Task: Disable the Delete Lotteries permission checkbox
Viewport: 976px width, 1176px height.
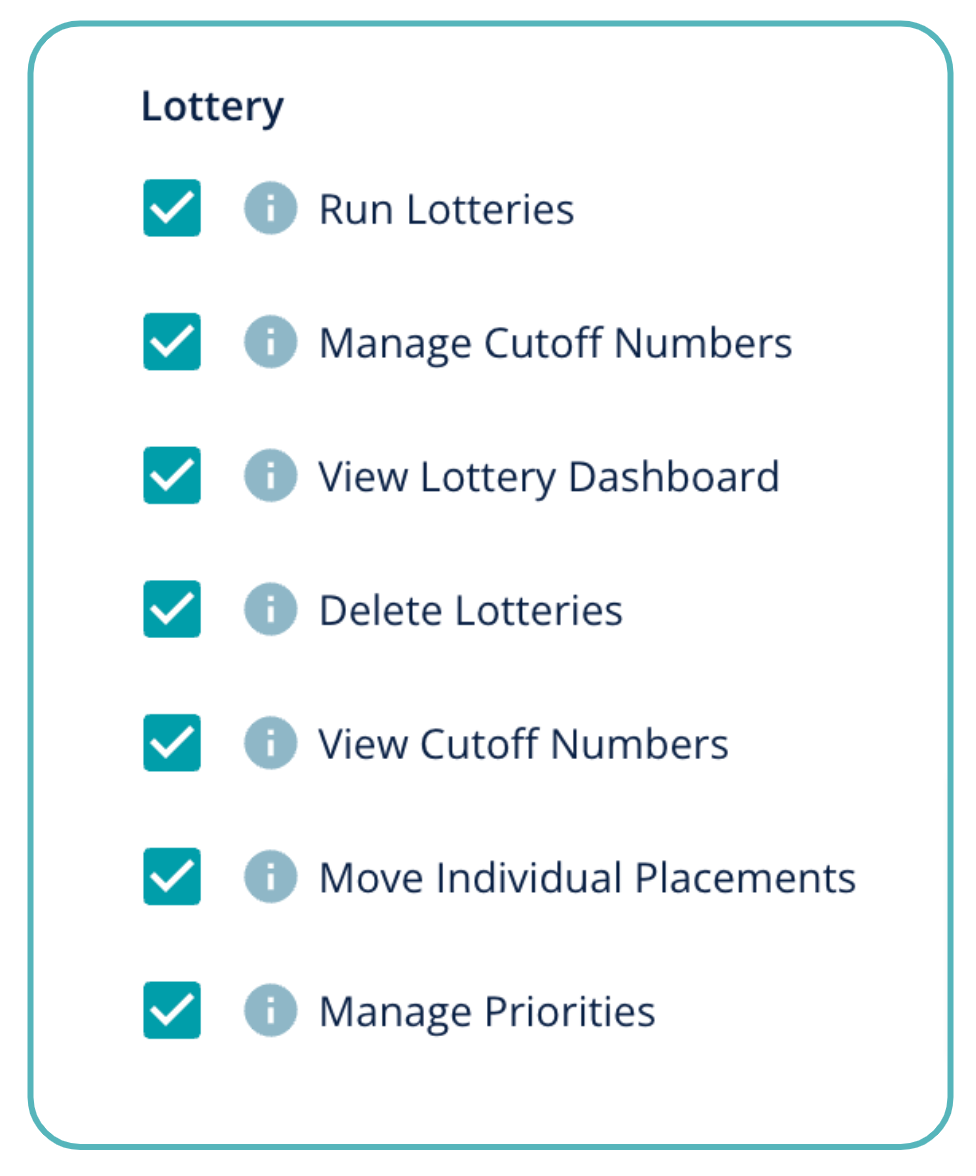Action: coord(172,609)
